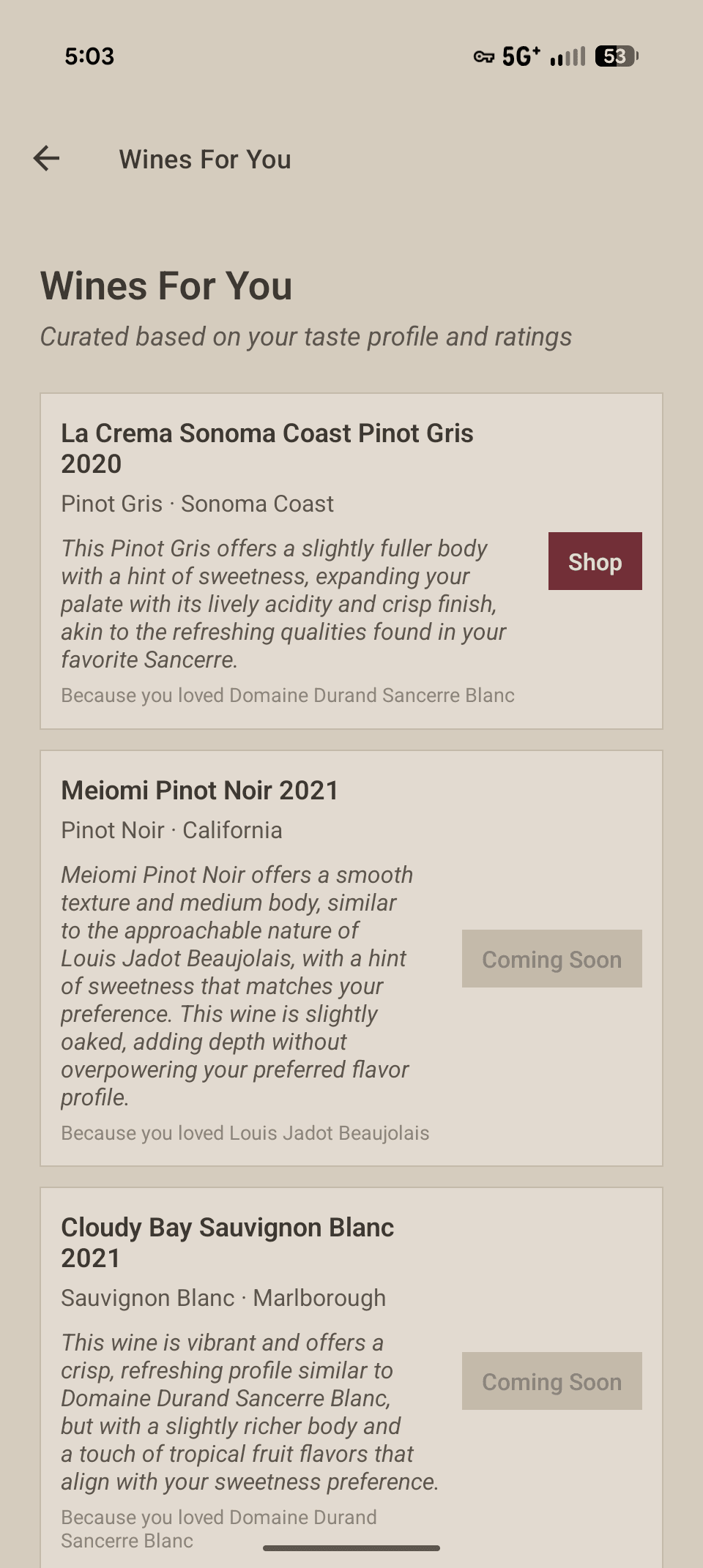This screenshot has width=703, height=1568.
Task: Tap the Wines For You page title
Action: (166, 286)
